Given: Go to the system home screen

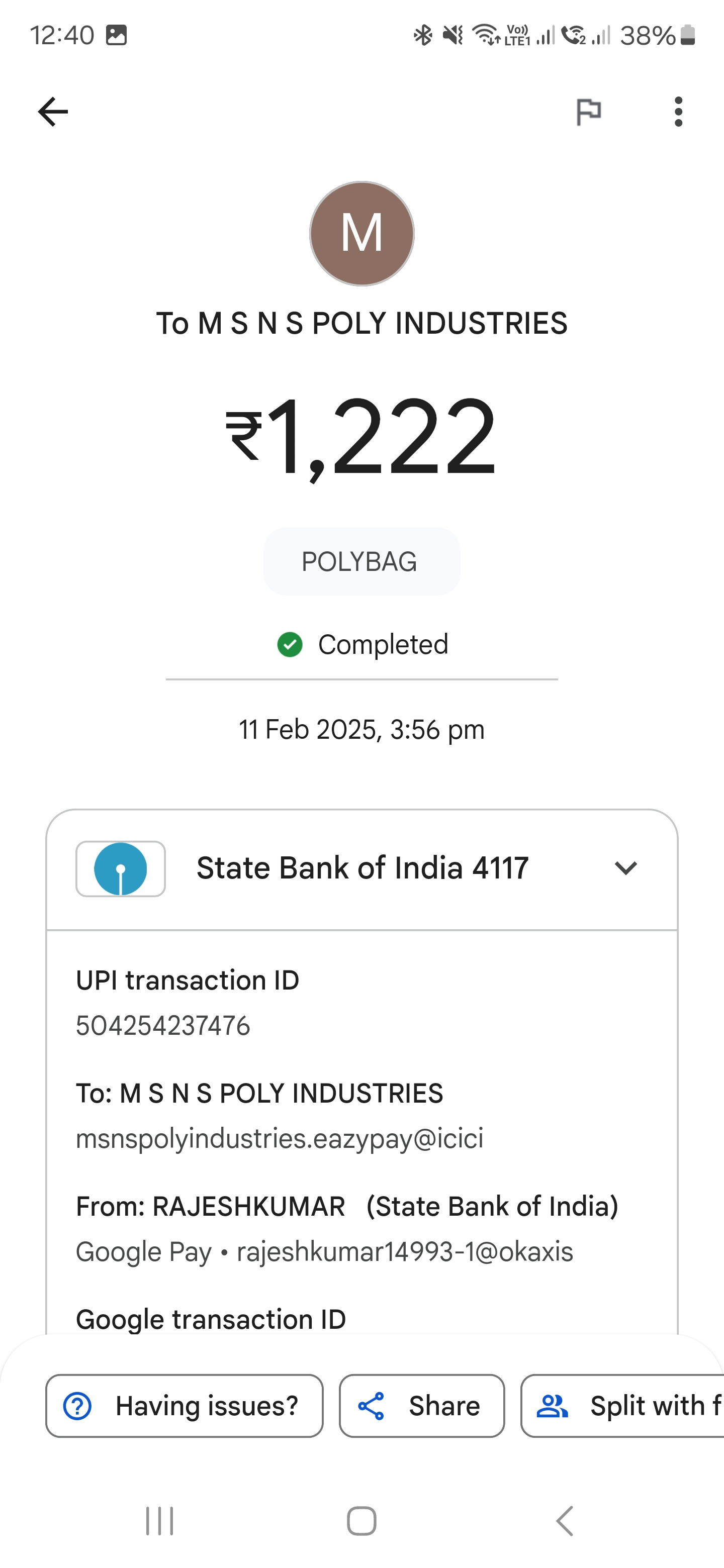Looking at the screenshot, I should pos(361,1521).
